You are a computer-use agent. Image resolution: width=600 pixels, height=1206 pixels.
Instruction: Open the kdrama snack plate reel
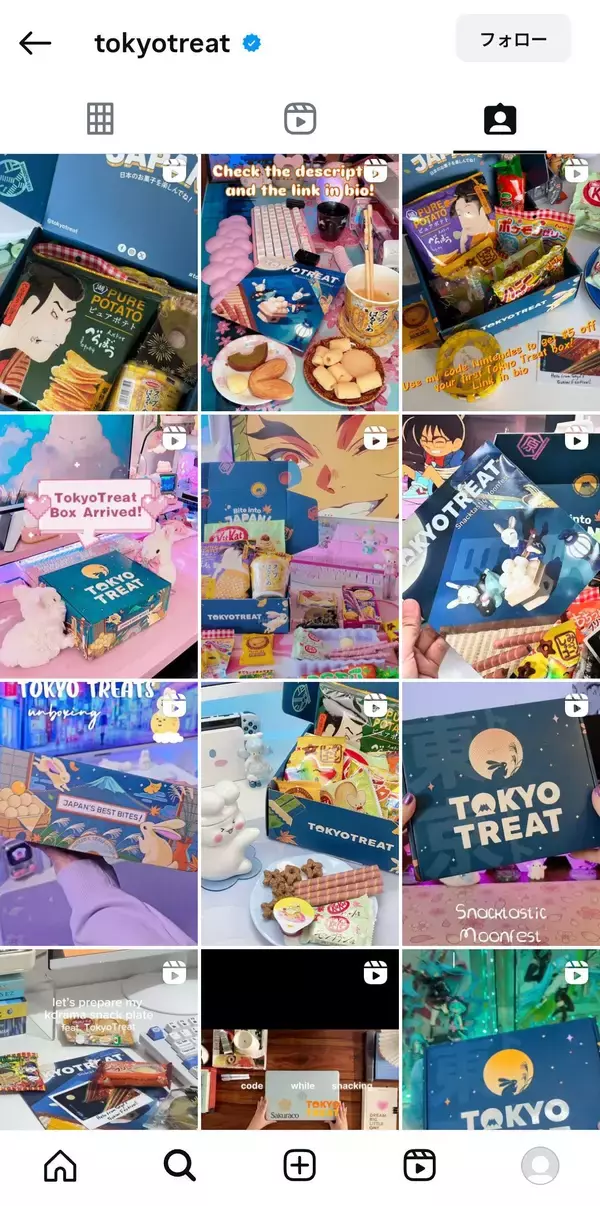98,1040
